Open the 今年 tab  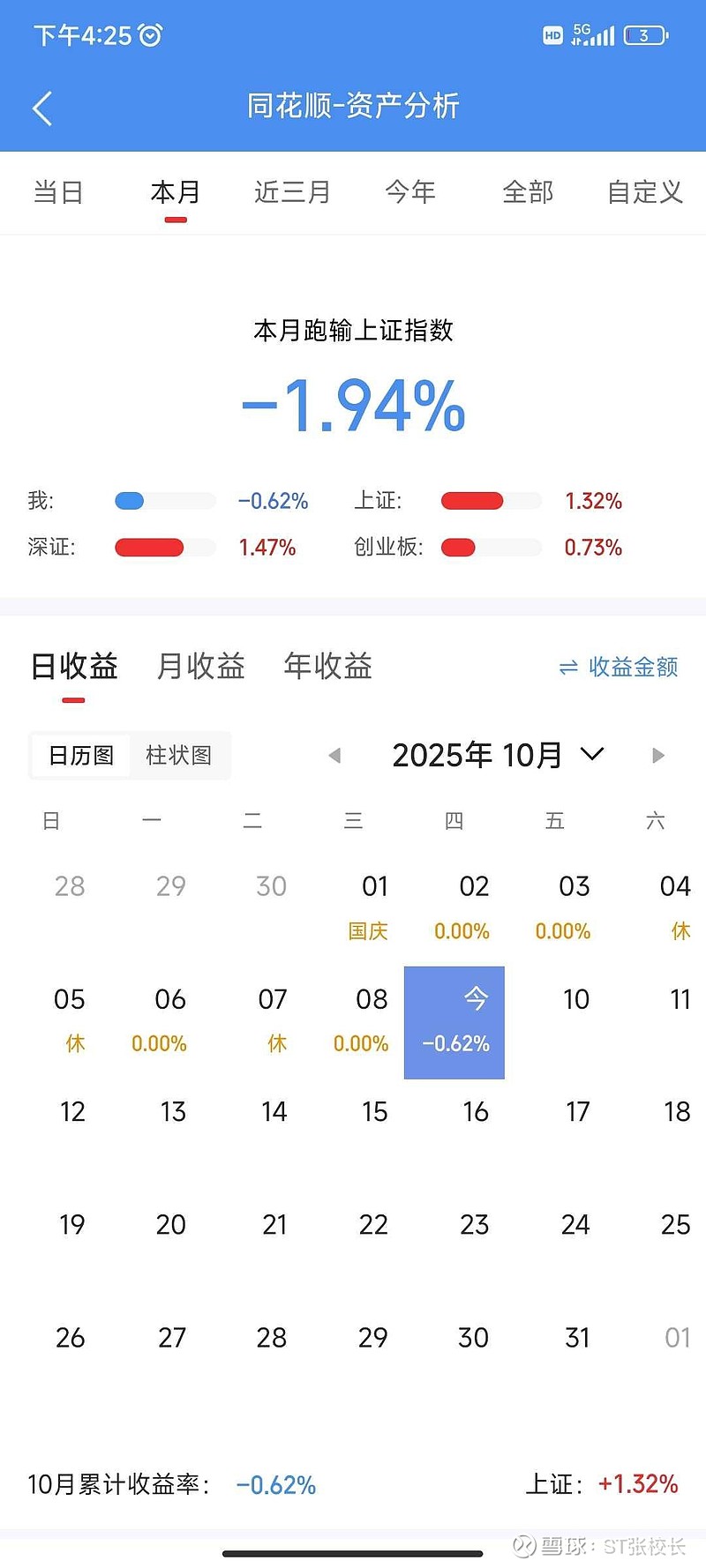click(410, 191)
